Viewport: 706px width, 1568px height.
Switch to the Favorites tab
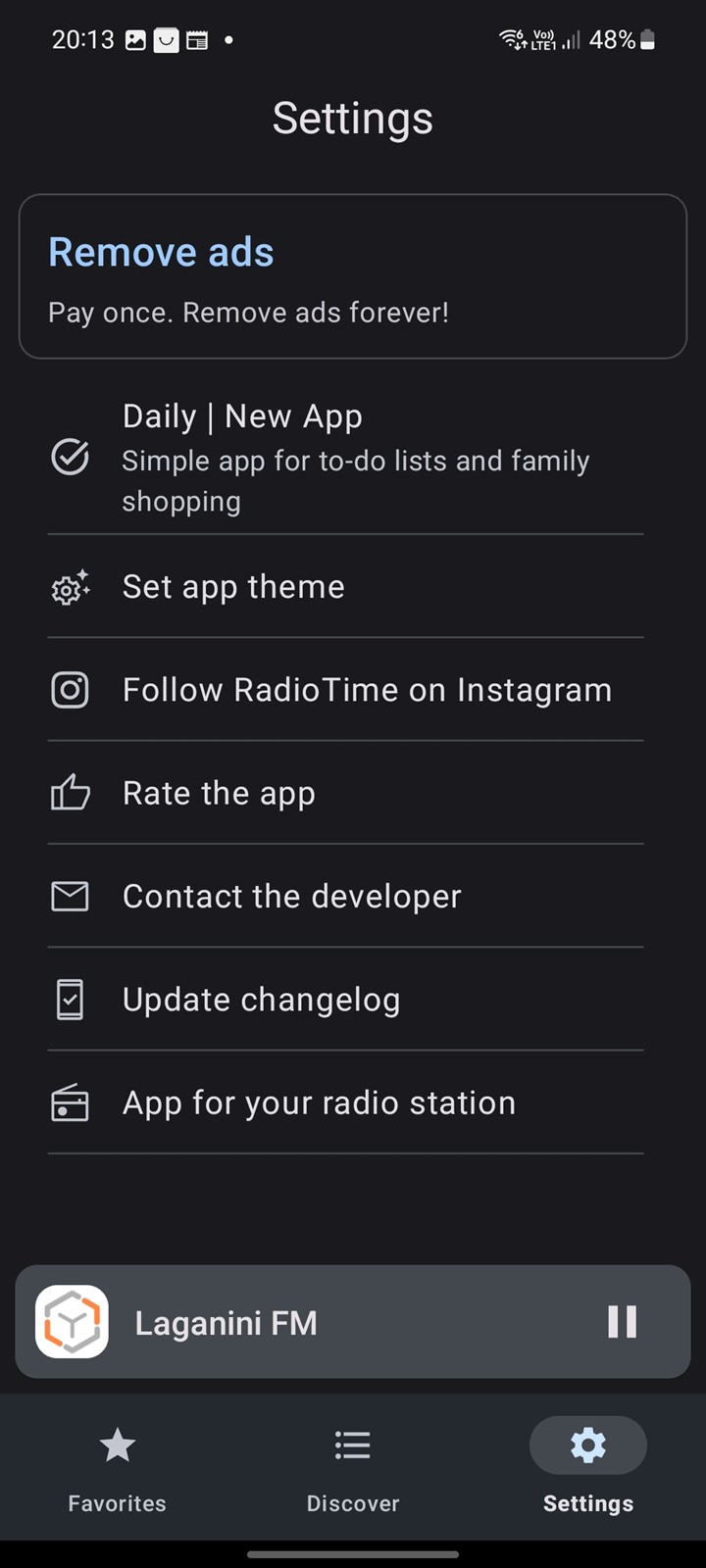(118, 1467)
